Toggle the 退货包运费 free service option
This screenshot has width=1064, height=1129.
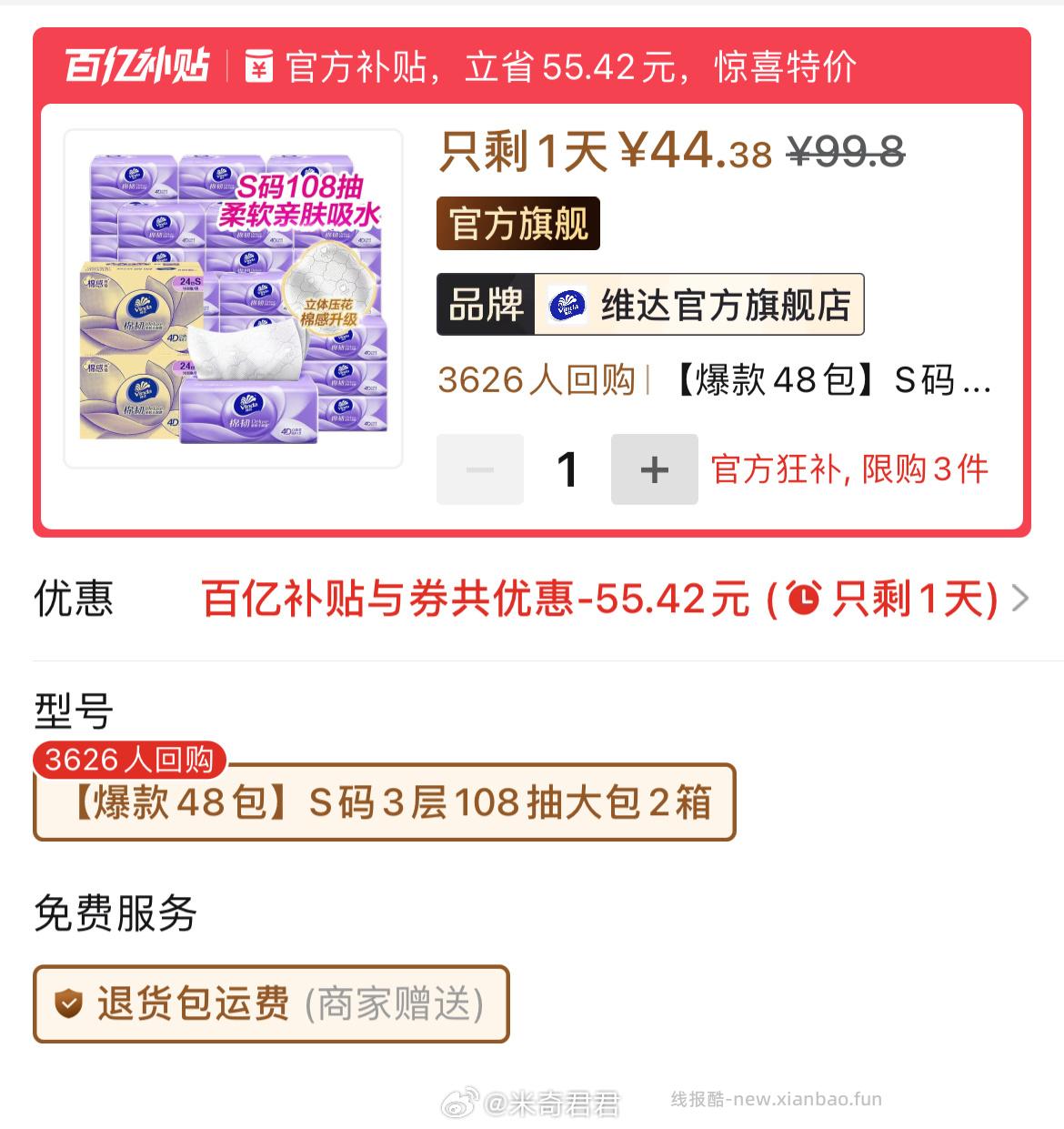click(270, 1004)
